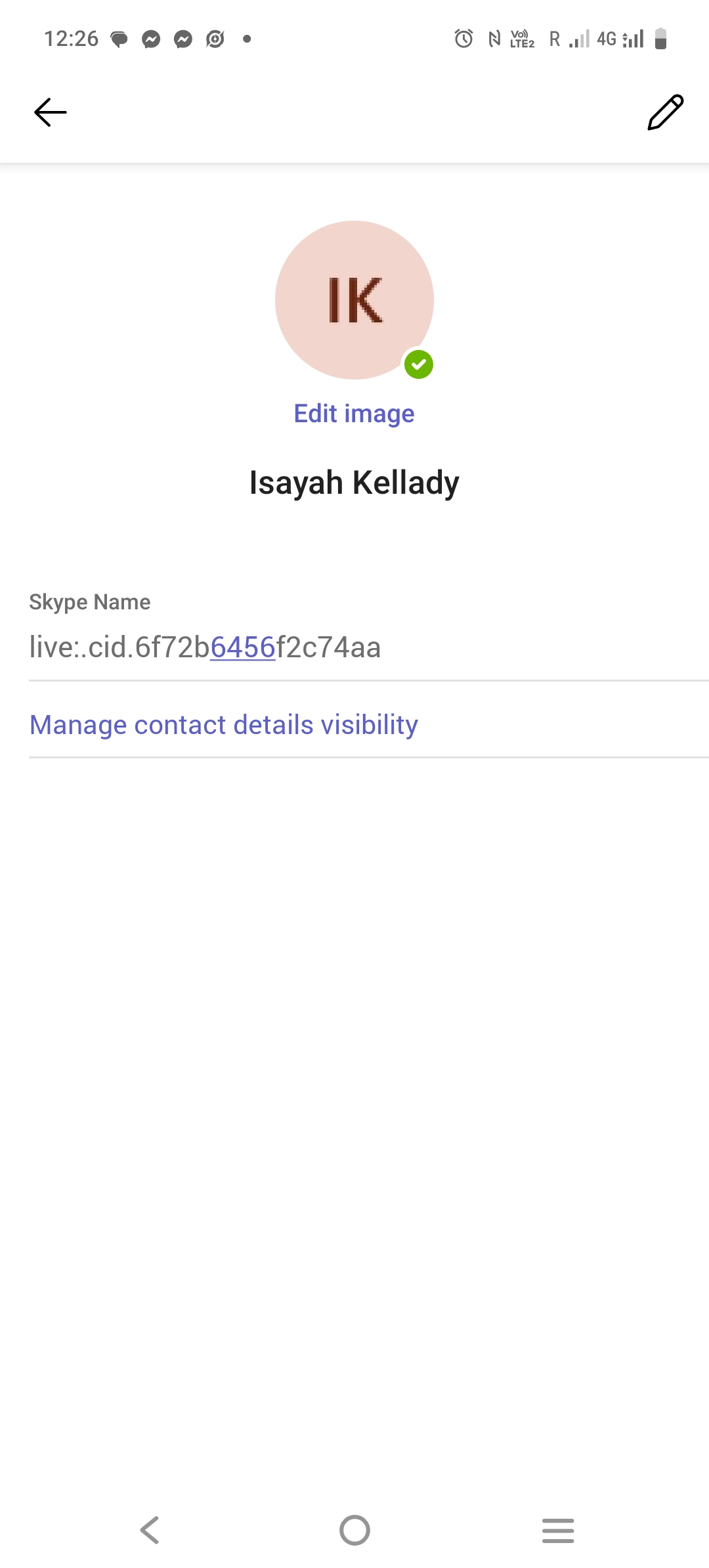Go to the system home screen

click(x=354, y=1530)
